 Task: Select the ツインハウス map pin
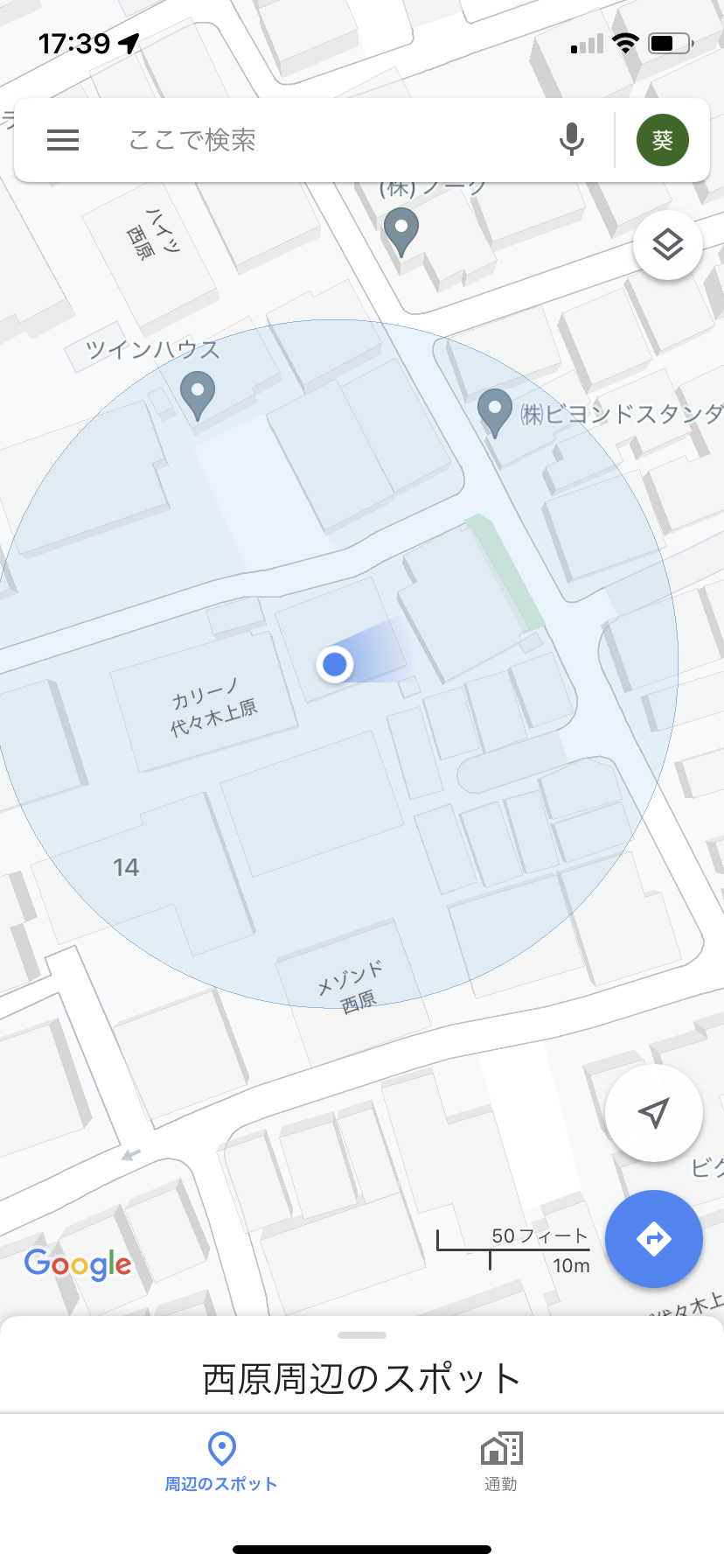pyautogui.click(x=198, y=395)
